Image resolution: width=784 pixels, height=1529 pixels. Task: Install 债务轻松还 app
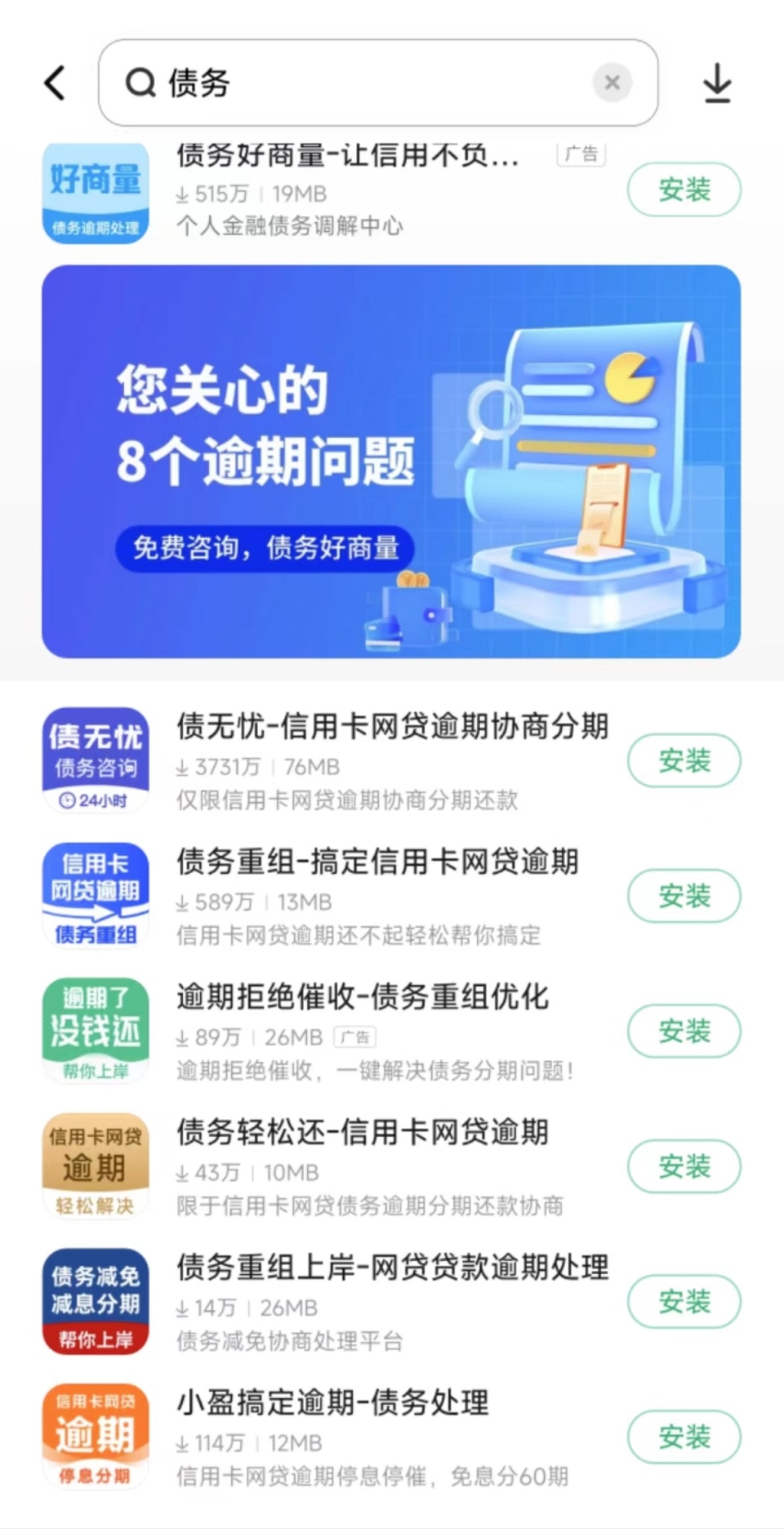684,1166
